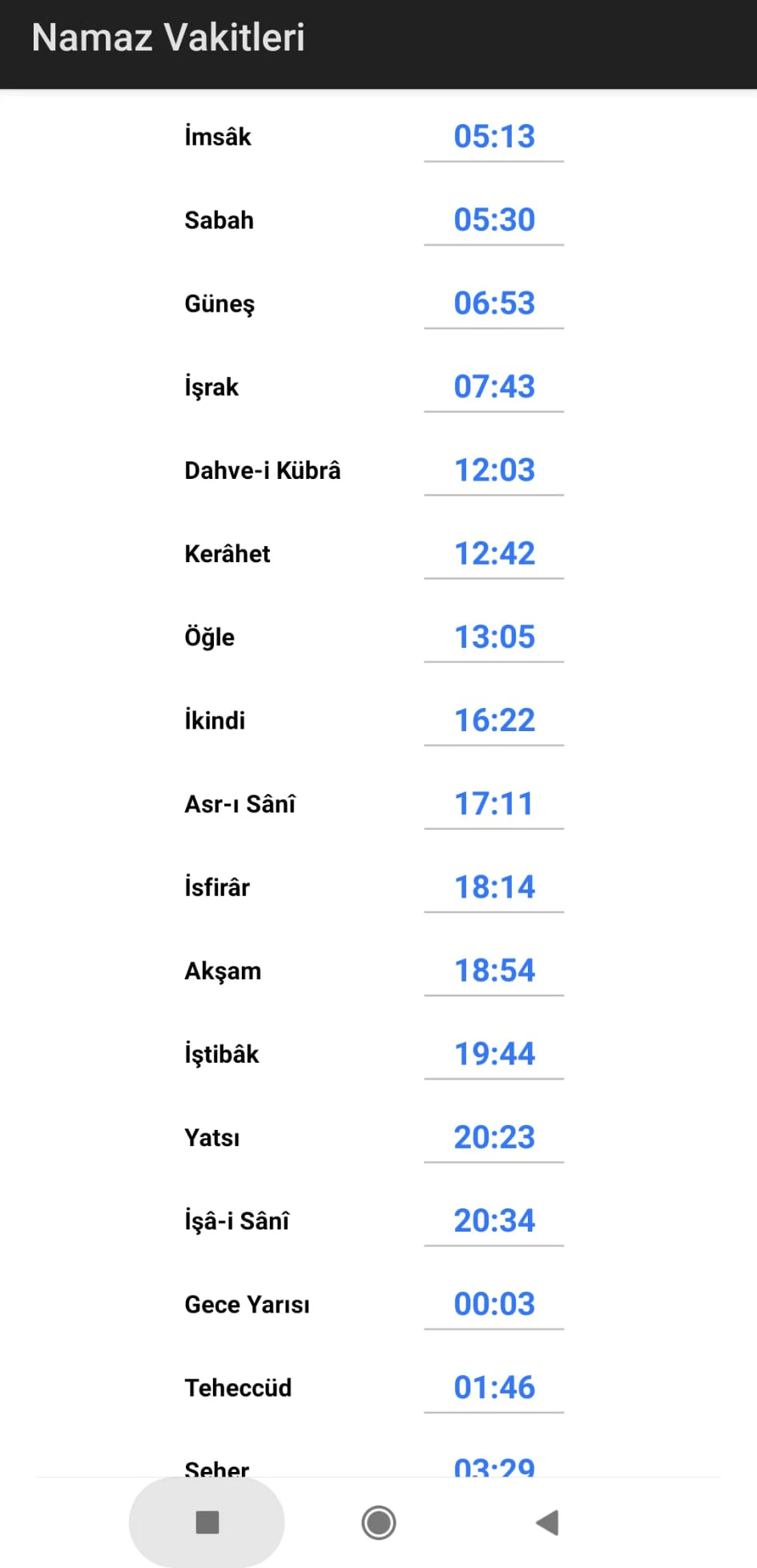Open recent apps with the square button
The width and height of the screenshot is (757, 1568).
207,1522
